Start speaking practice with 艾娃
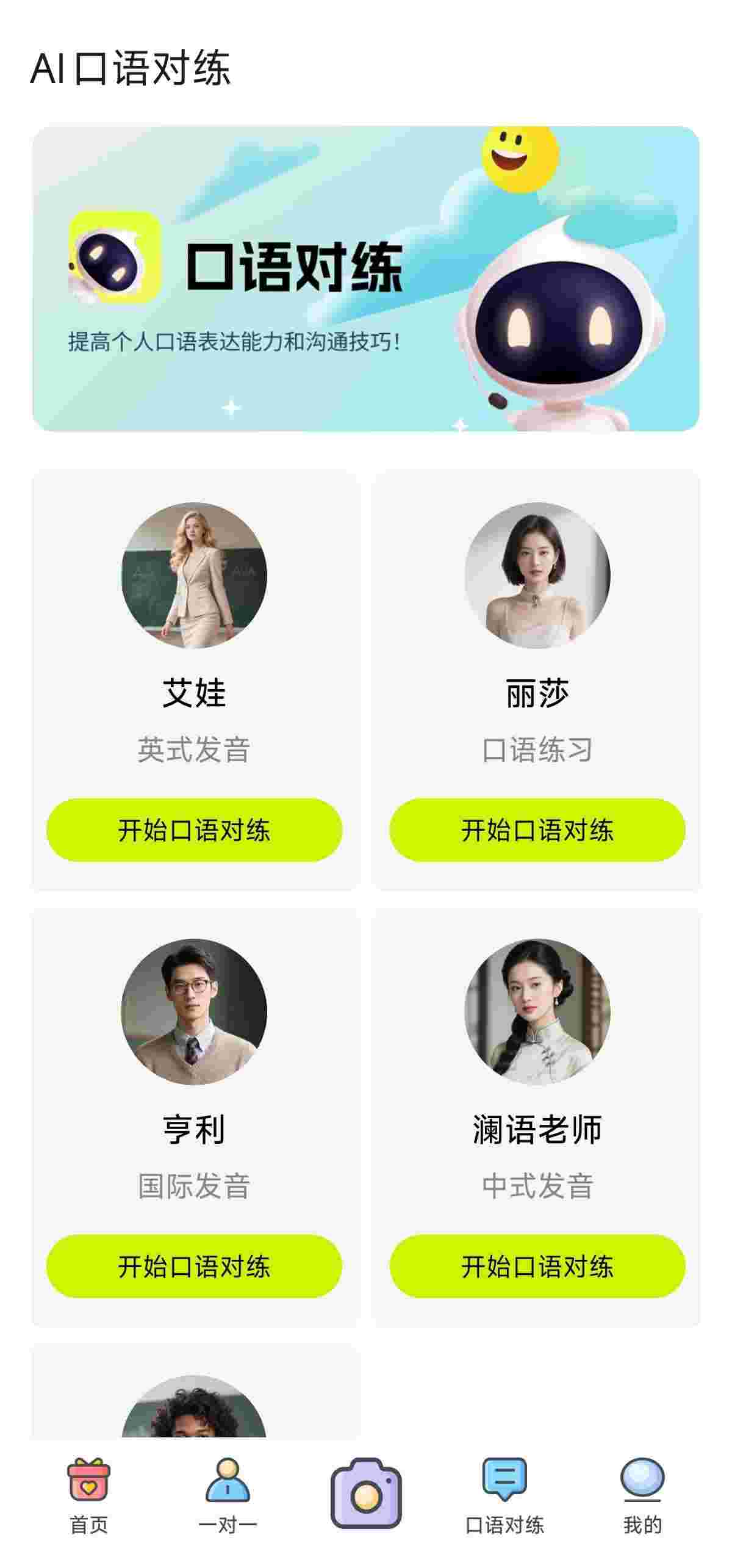 (x=194, y=830)
